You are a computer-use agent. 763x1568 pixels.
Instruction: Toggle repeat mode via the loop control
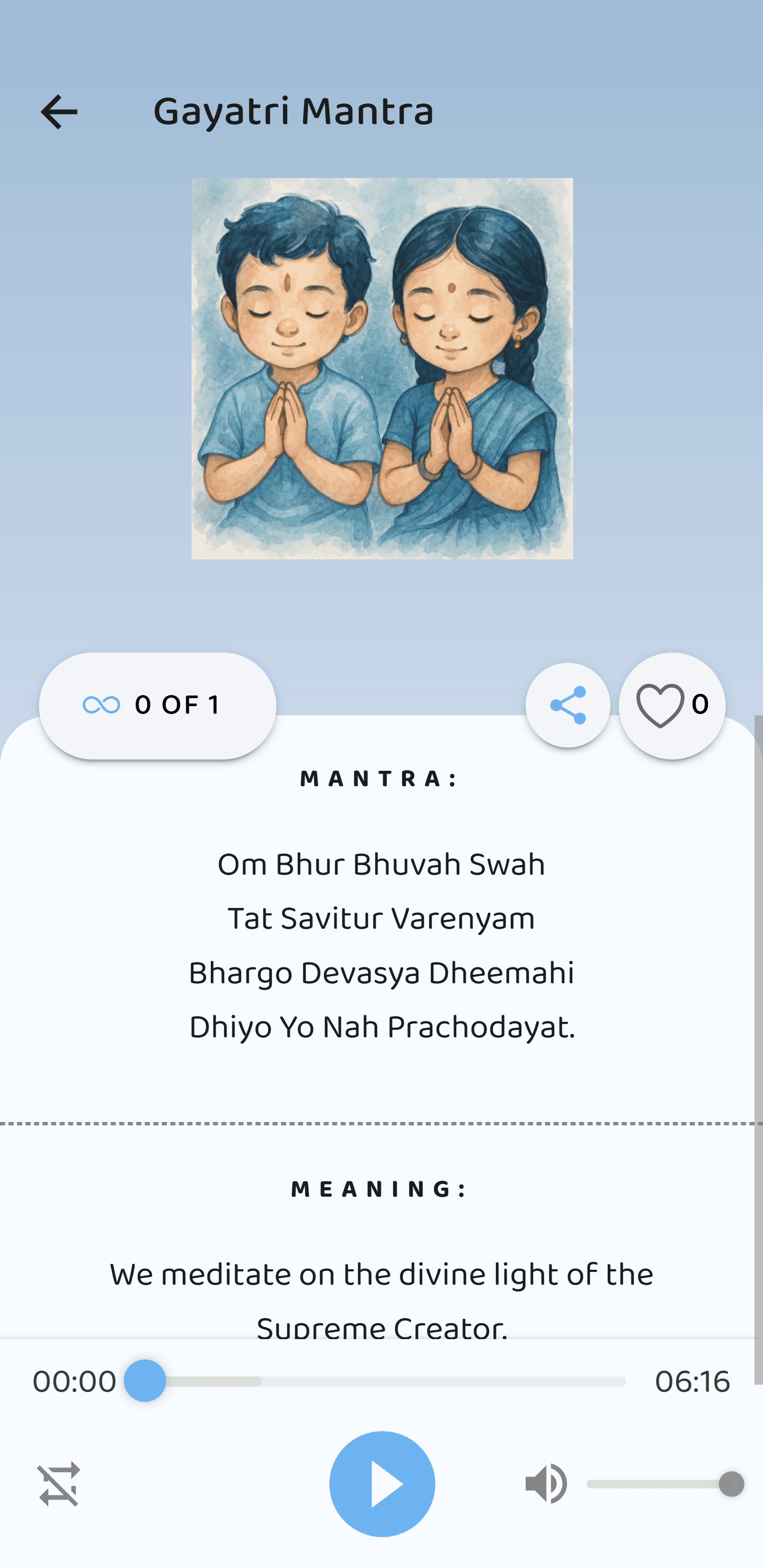(x=101, y=705)
